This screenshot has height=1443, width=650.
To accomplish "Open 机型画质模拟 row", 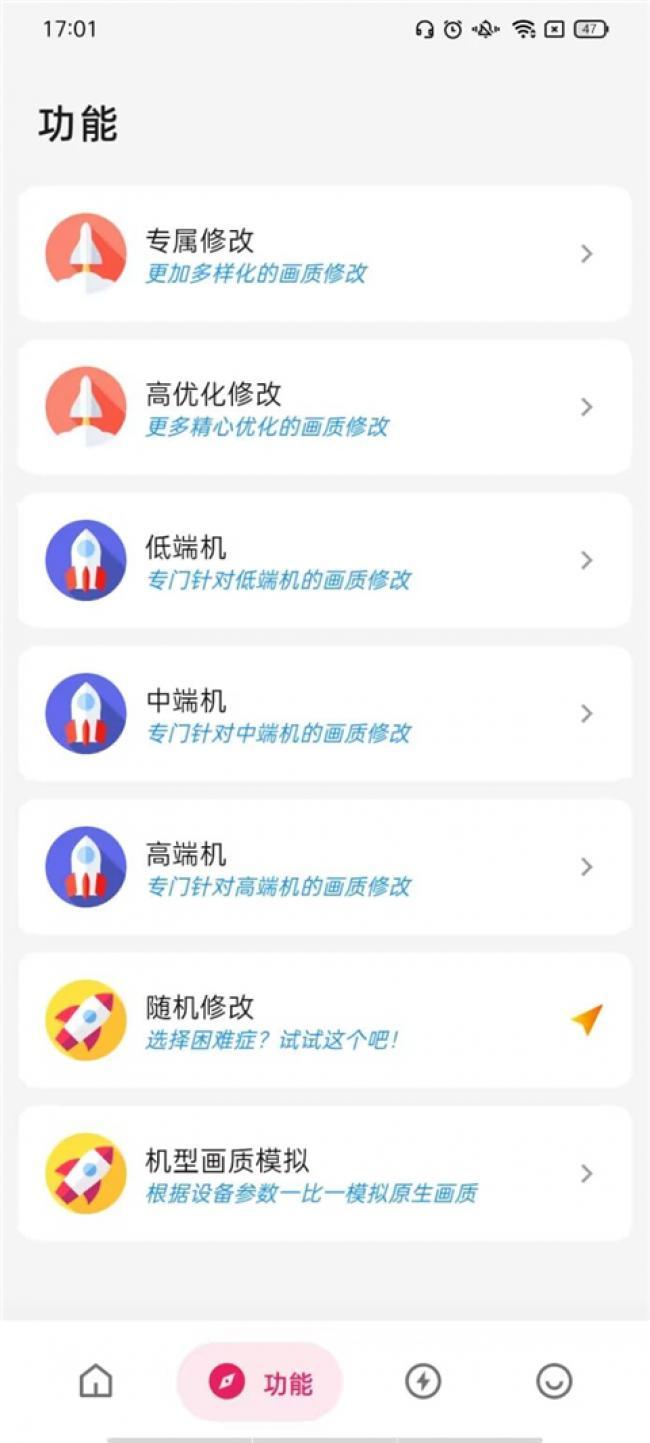I will pos(324,1173).
